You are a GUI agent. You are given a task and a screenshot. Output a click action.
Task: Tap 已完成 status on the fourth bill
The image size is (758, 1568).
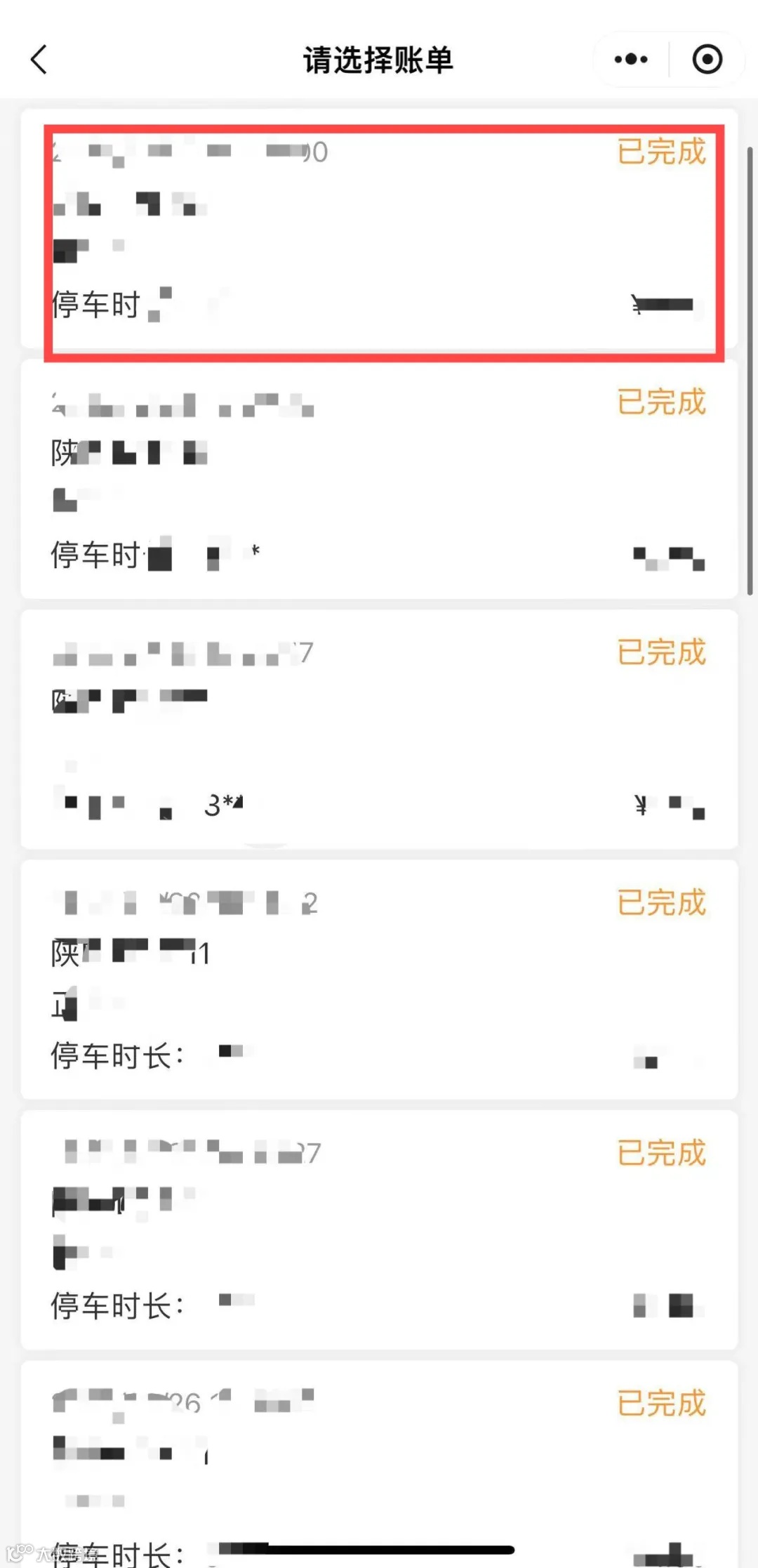click(x=660, y=904)
